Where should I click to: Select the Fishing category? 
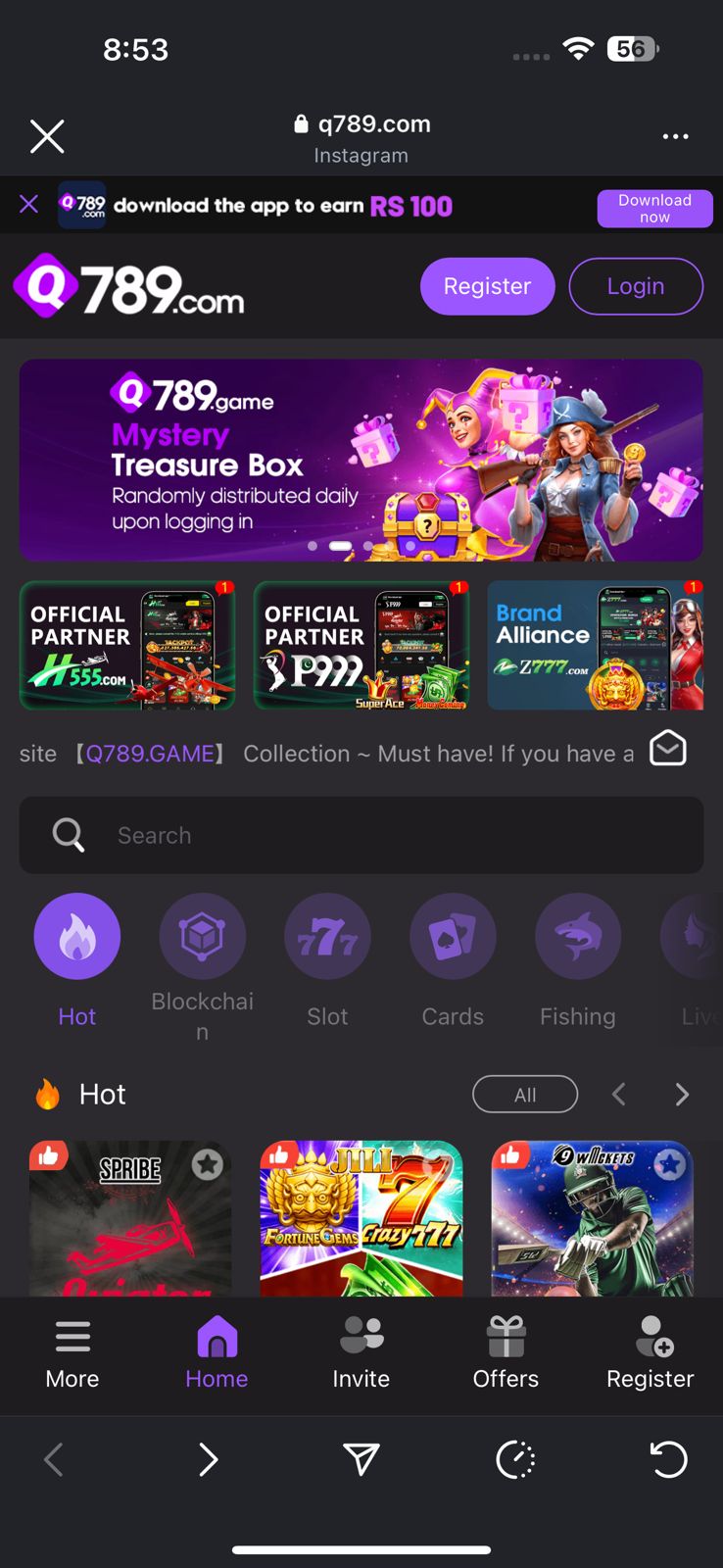tap(577, 937)
